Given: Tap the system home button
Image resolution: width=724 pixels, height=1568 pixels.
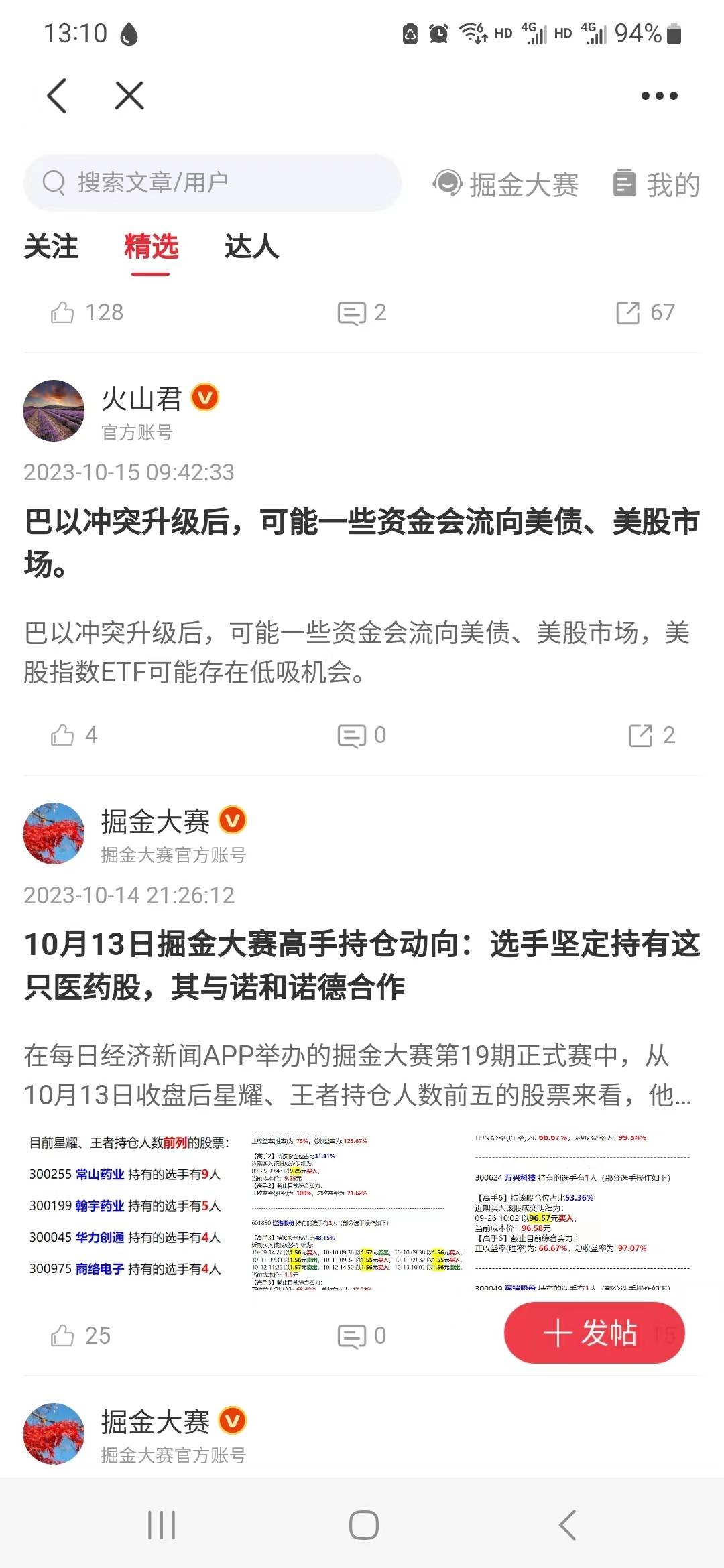Looking at the screenshot, I should pos(363,1525).
